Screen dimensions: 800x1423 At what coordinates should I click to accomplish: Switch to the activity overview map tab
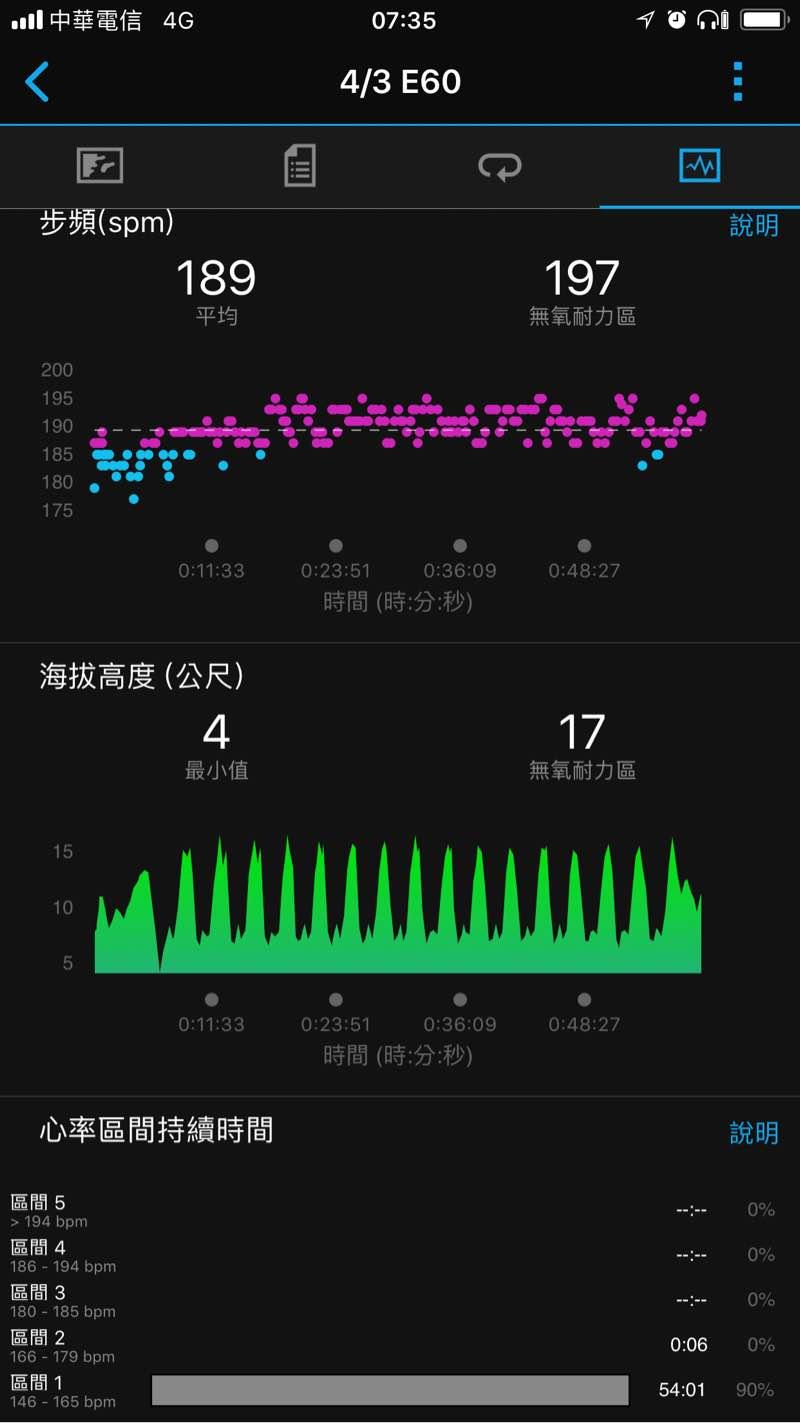point(100,166)
